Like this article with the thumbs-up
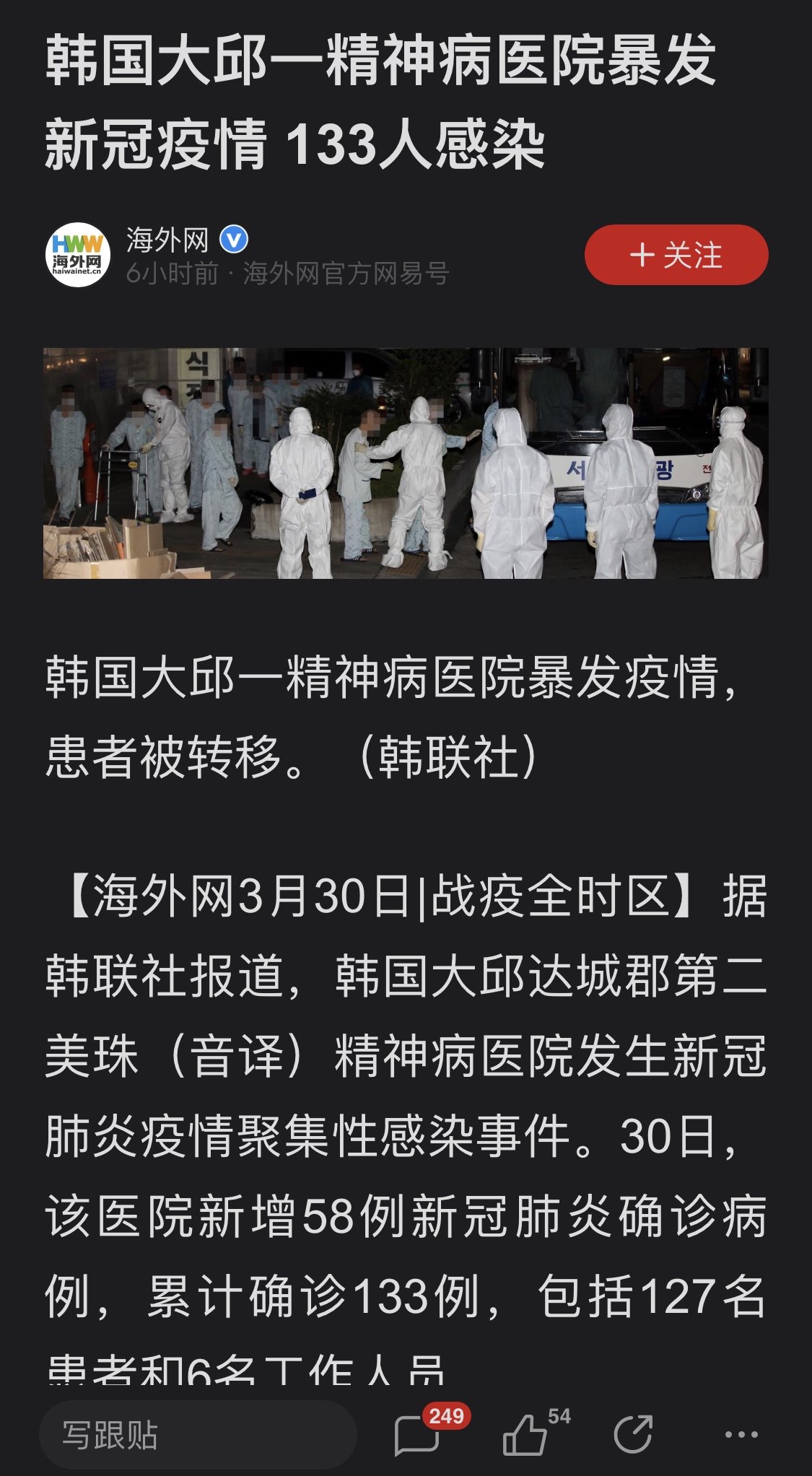812x1476 pixels. pos(525,1433)
